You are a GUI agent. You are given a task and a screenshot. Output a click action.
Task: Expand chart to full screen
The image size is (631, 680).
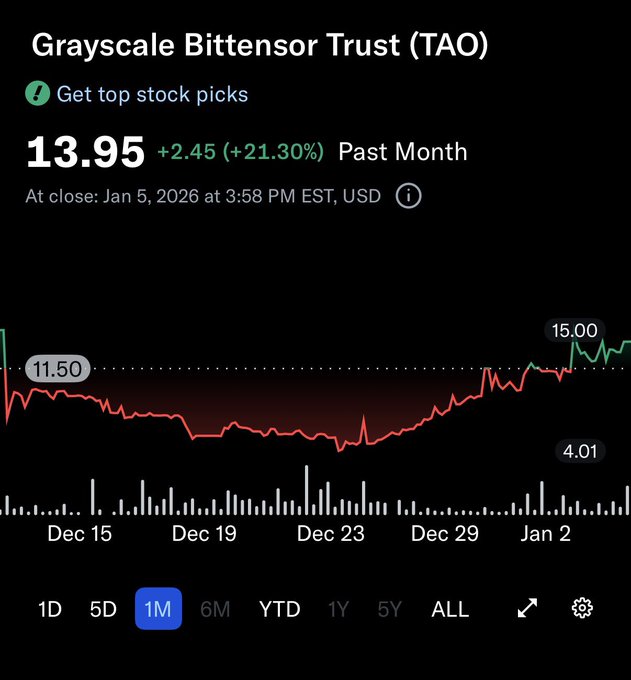click(x=527, y=608)
